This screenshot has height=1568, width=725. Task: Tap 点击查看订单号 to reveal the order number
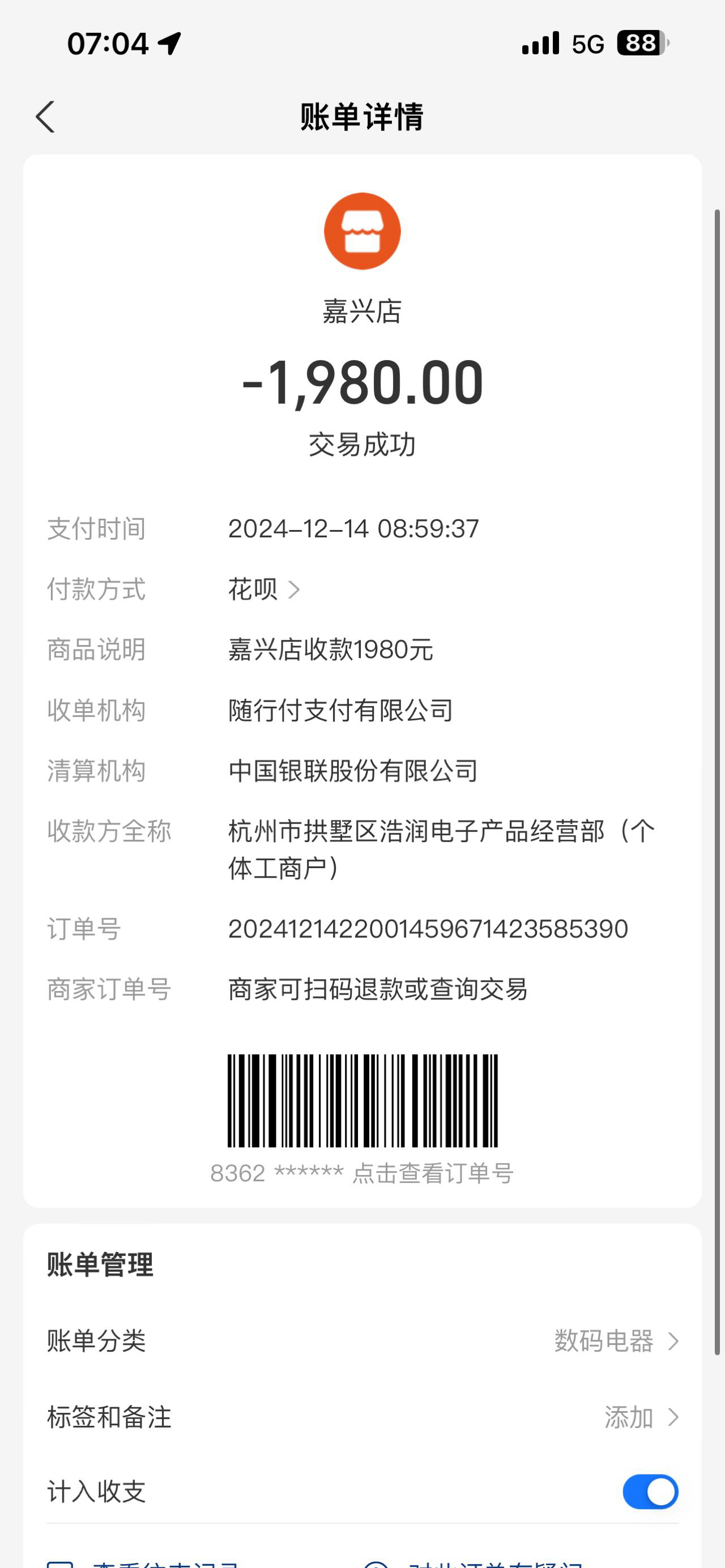[x=432, y=1173]
